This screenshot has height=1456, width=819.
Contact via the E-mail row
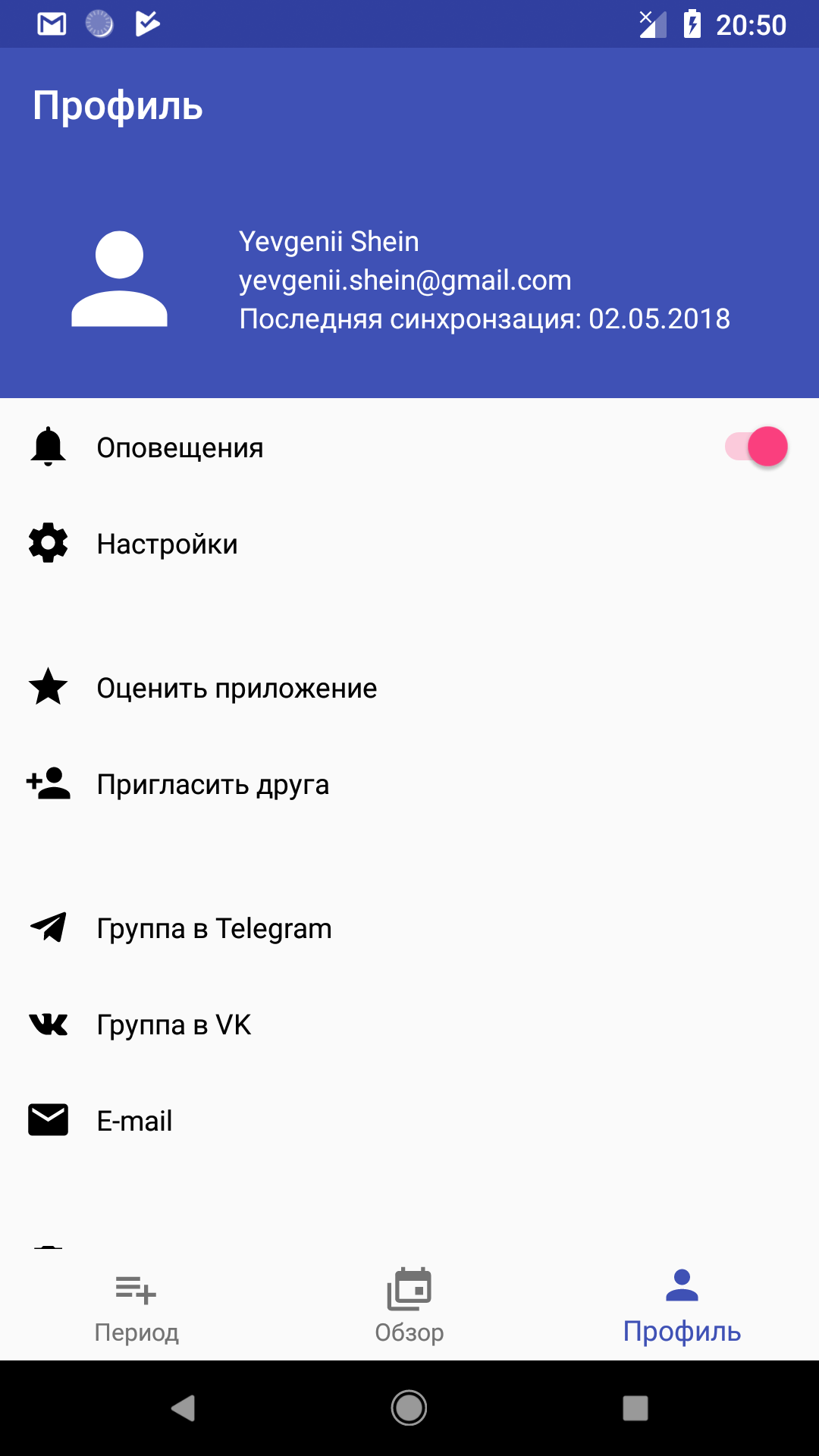[x=409, y=1121]
